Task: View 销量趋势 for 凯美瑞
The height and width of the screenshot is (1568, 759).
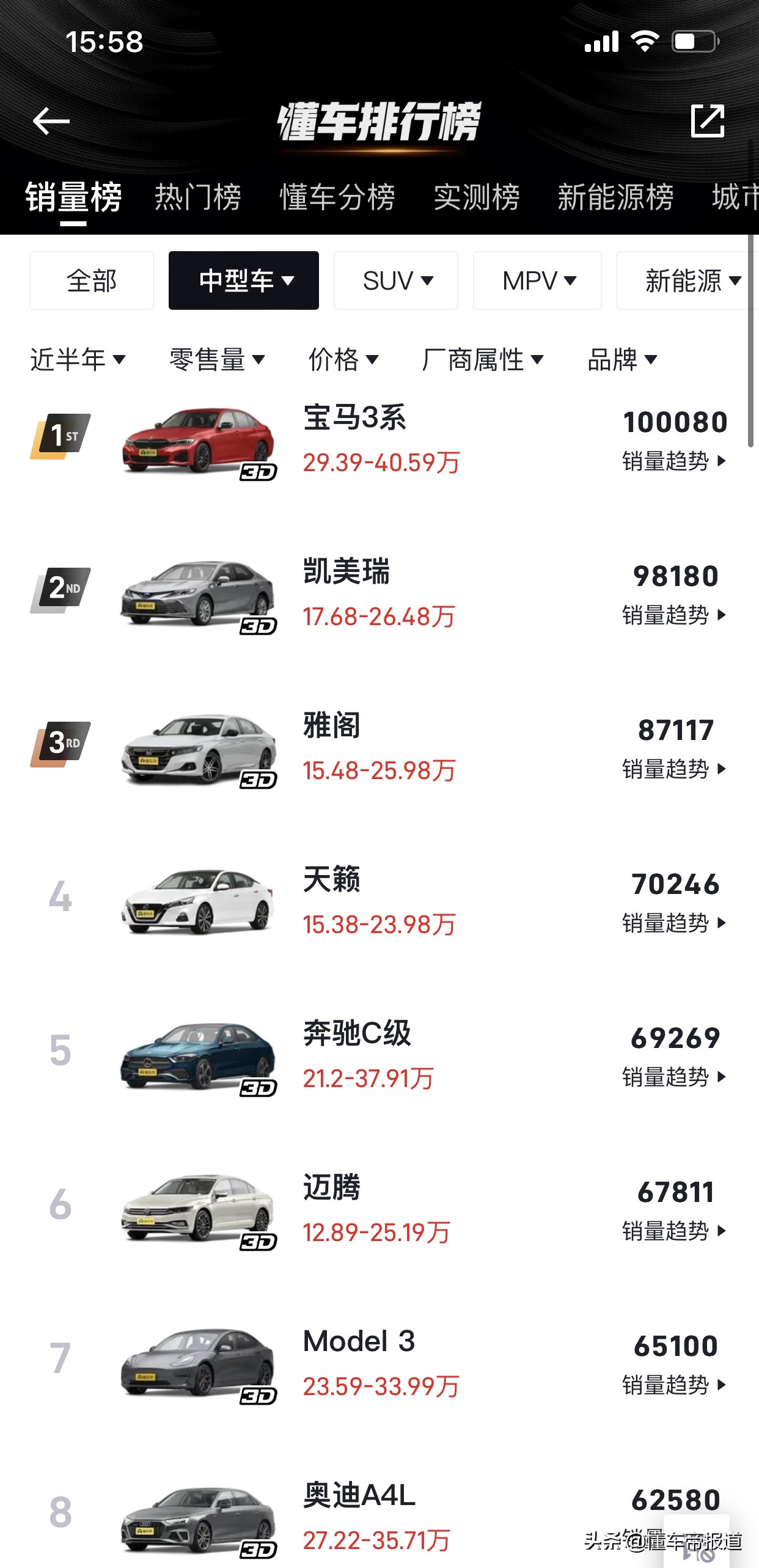Action: (675, 615)
